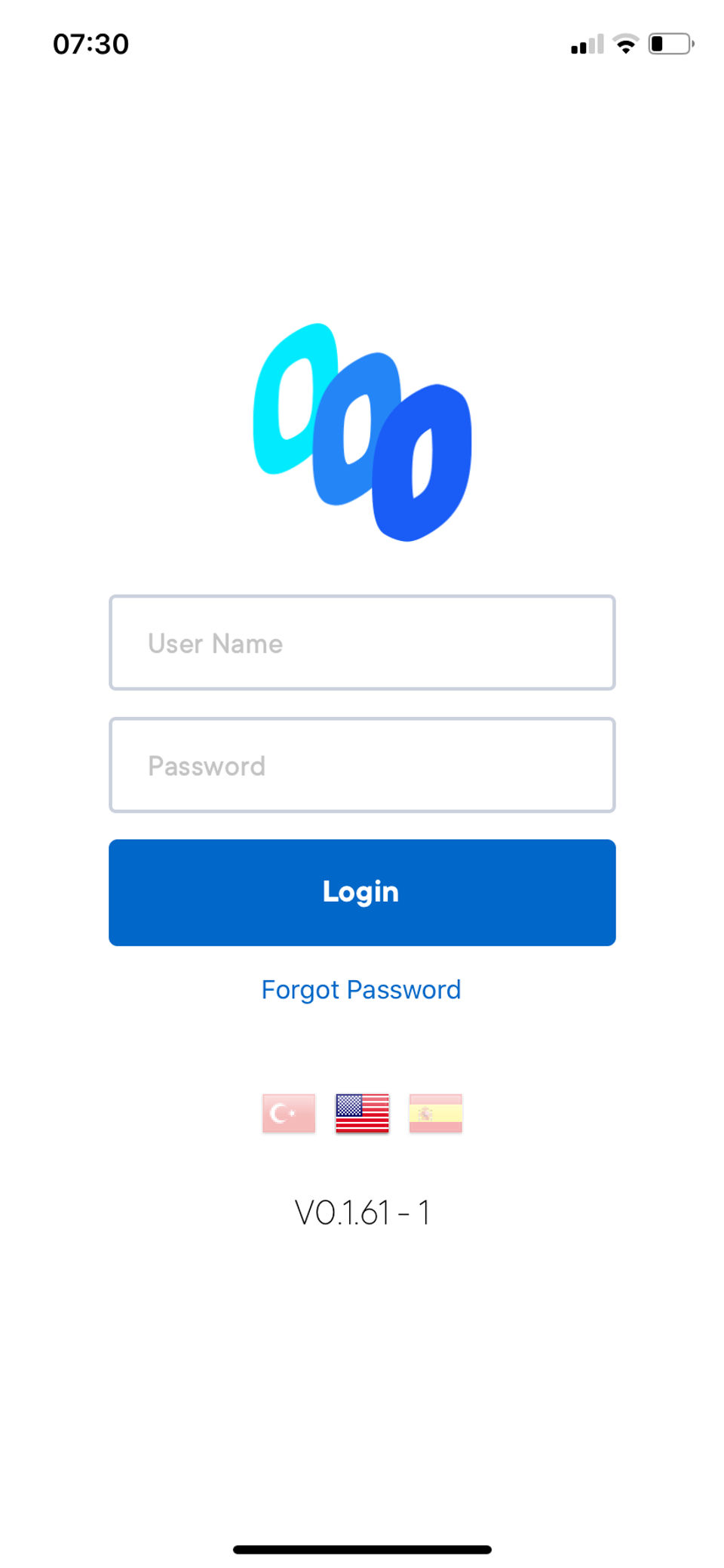724x1568 pixels.
Task: Tap the User Name field
Action: 362,643
